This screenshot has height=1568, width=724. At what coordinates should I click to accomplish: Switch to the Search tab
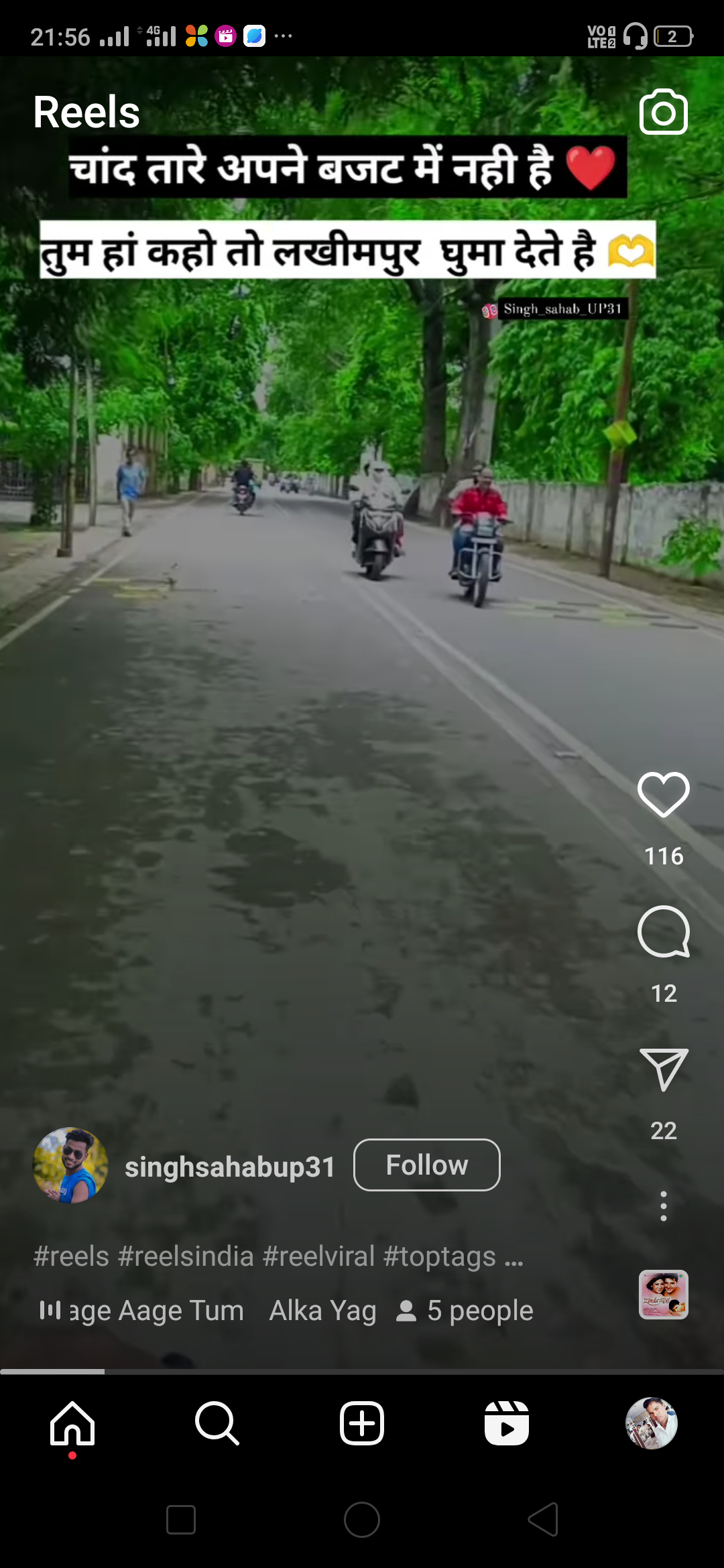(x=217, y=1423)
